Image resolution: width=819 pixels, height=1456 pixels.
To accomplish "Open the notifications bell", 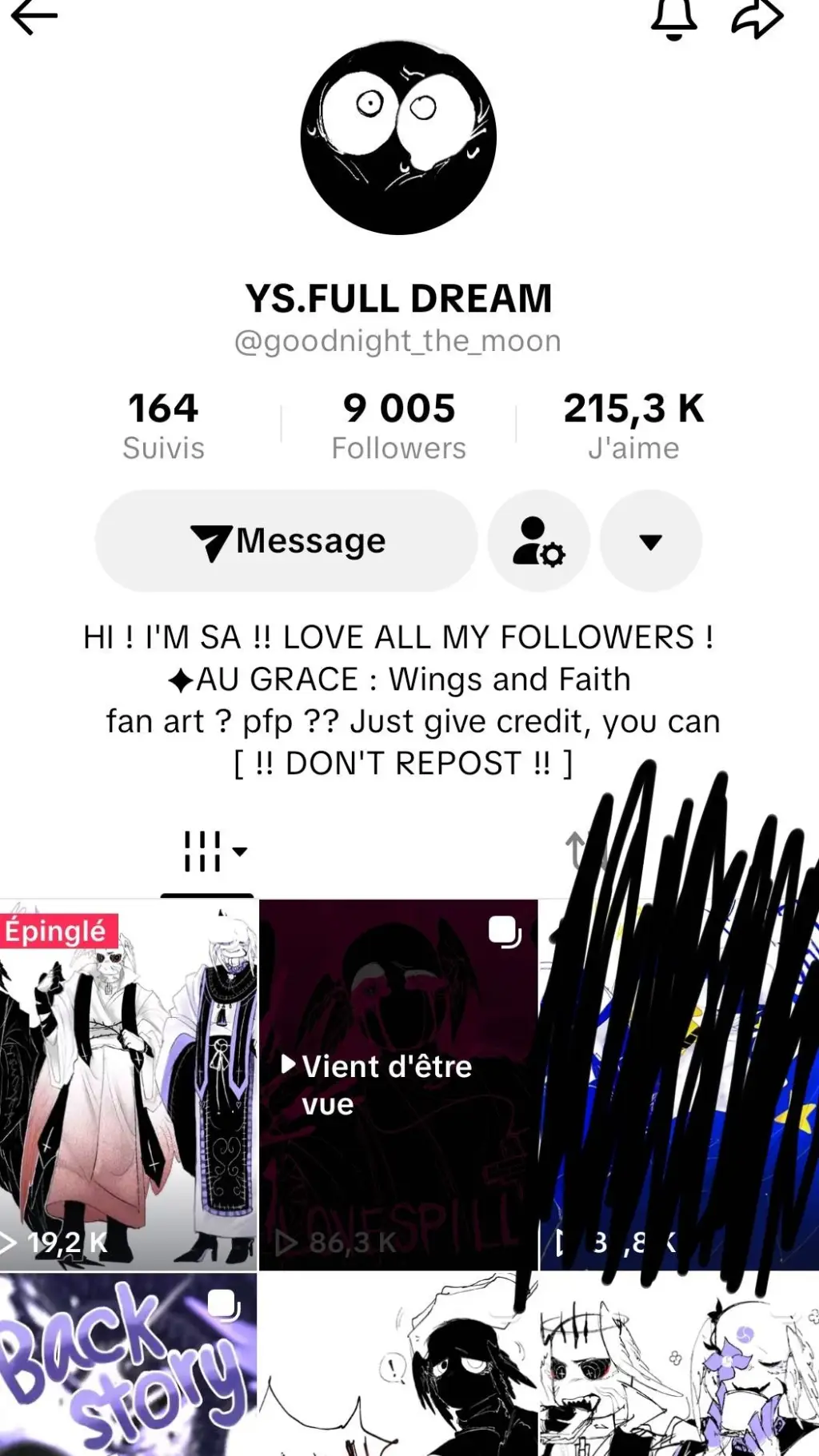I will [x=674, y=18].
